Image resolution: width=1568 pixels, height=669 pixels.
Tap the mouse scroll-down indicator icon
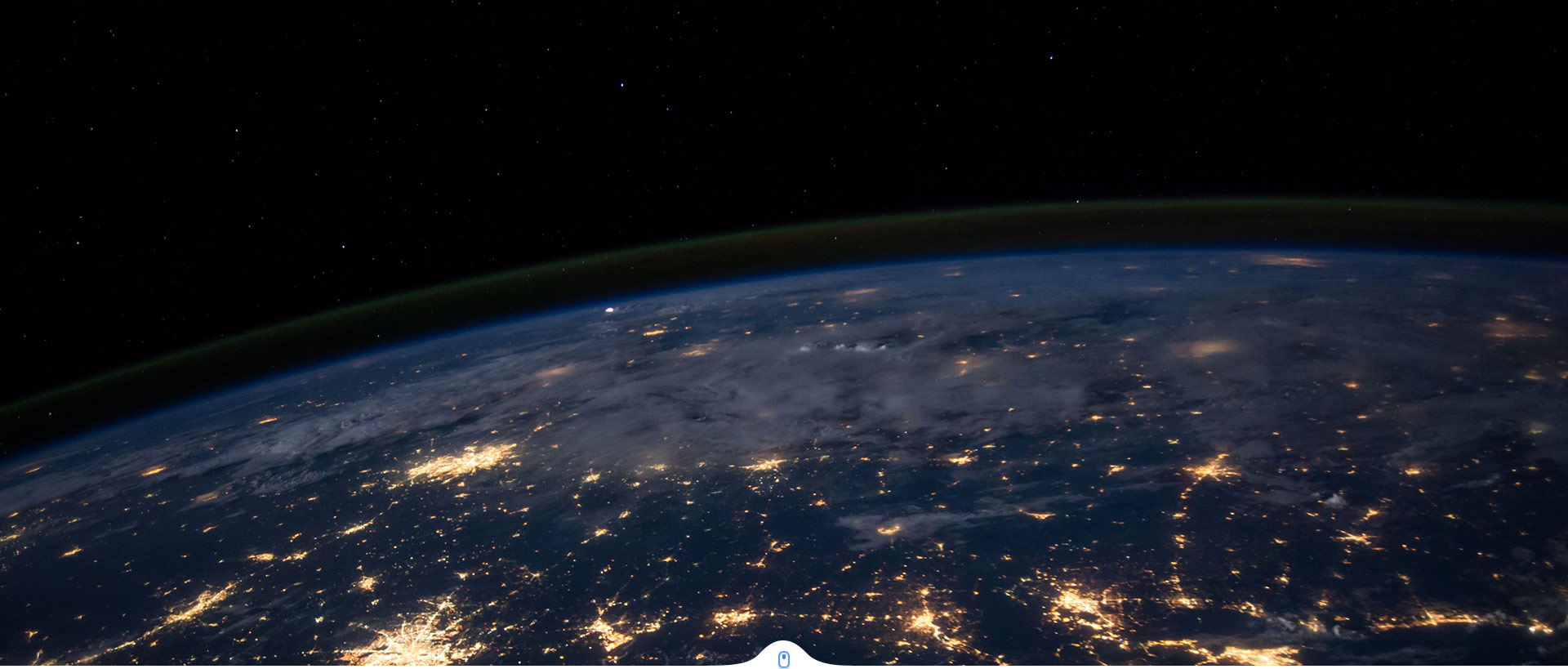pos(784,658)
